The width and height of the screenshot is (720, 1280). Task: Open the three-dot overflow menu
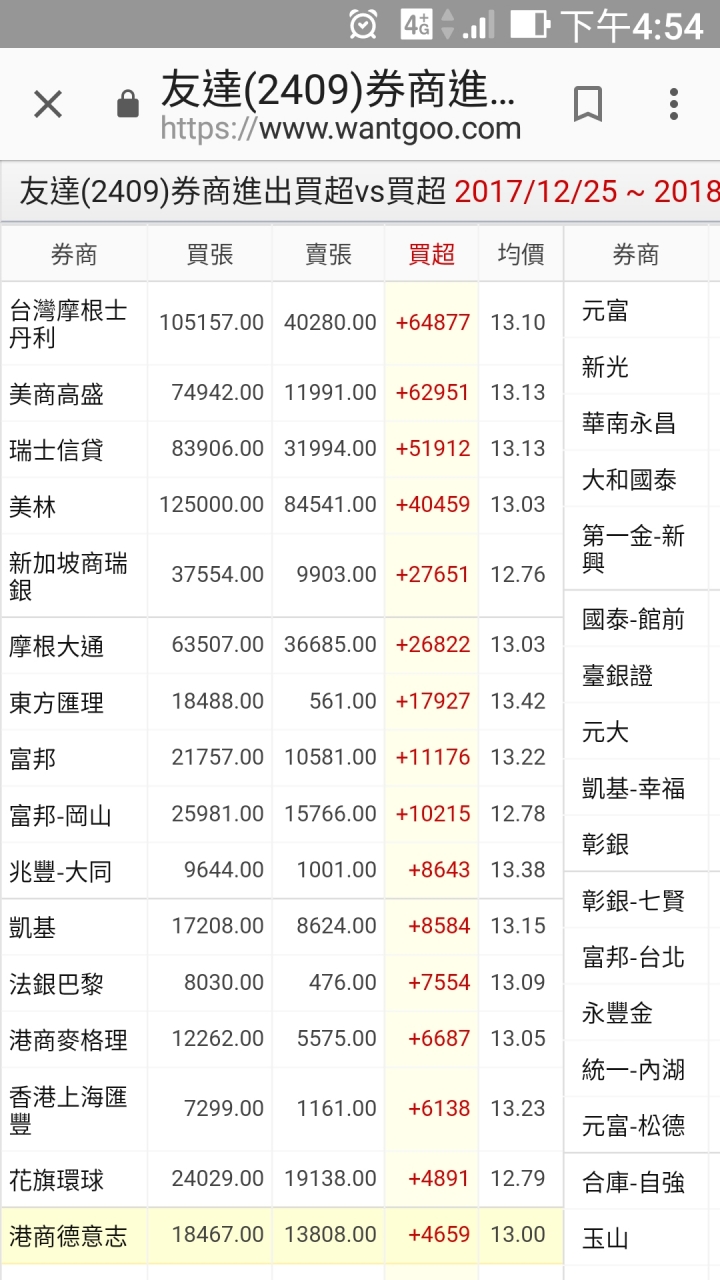tap(674, 104)
